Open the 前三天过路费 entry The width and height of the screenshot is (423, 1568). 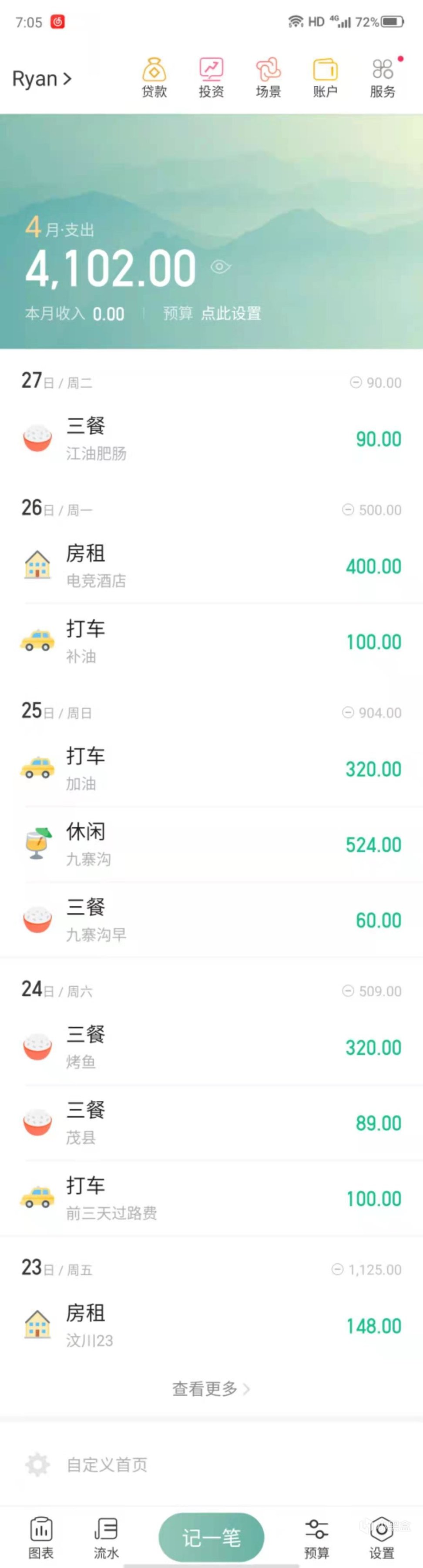click(211, 1198)
